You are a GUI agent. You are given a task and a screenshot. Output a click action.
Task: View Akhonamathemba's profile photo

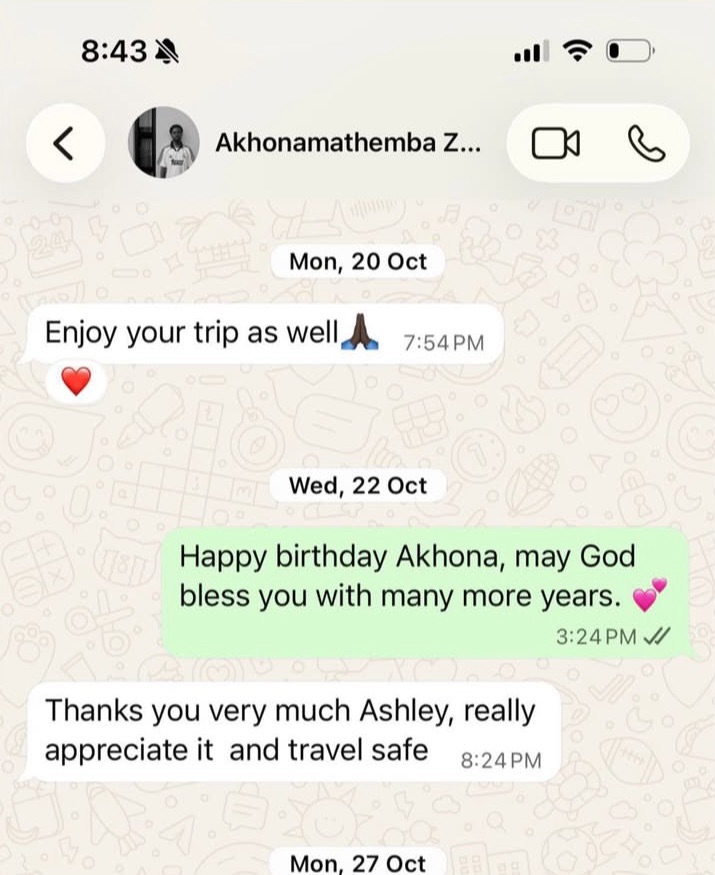pos(163,143)
